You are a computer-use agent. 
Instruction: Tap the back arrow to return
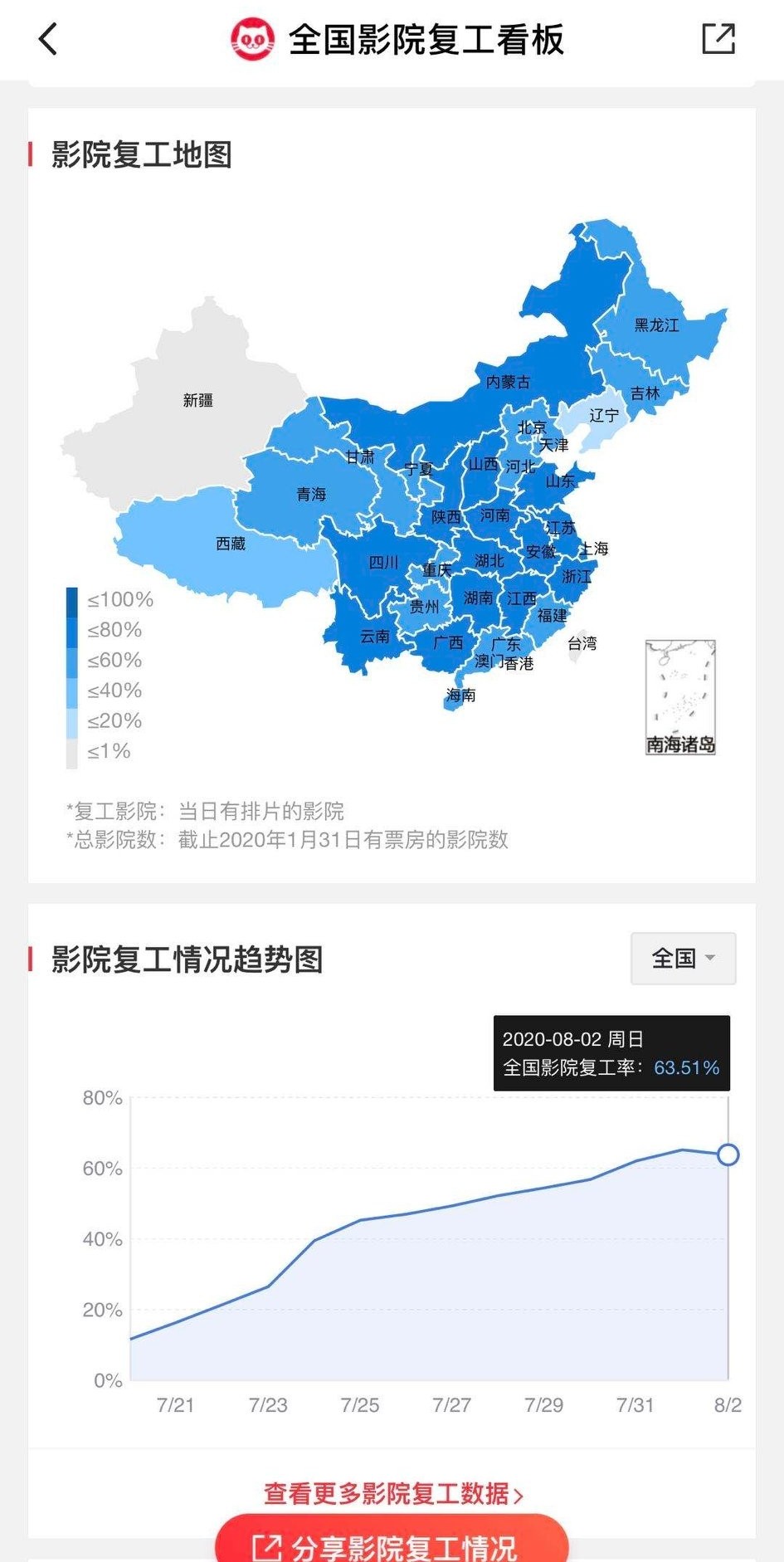(x=47, y=39)
